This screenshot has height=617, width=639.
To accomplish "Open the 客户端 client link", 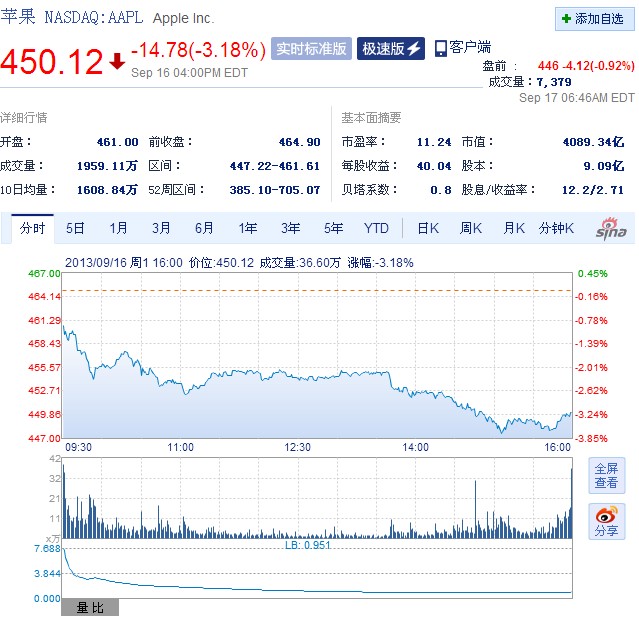I will point(462,47).
